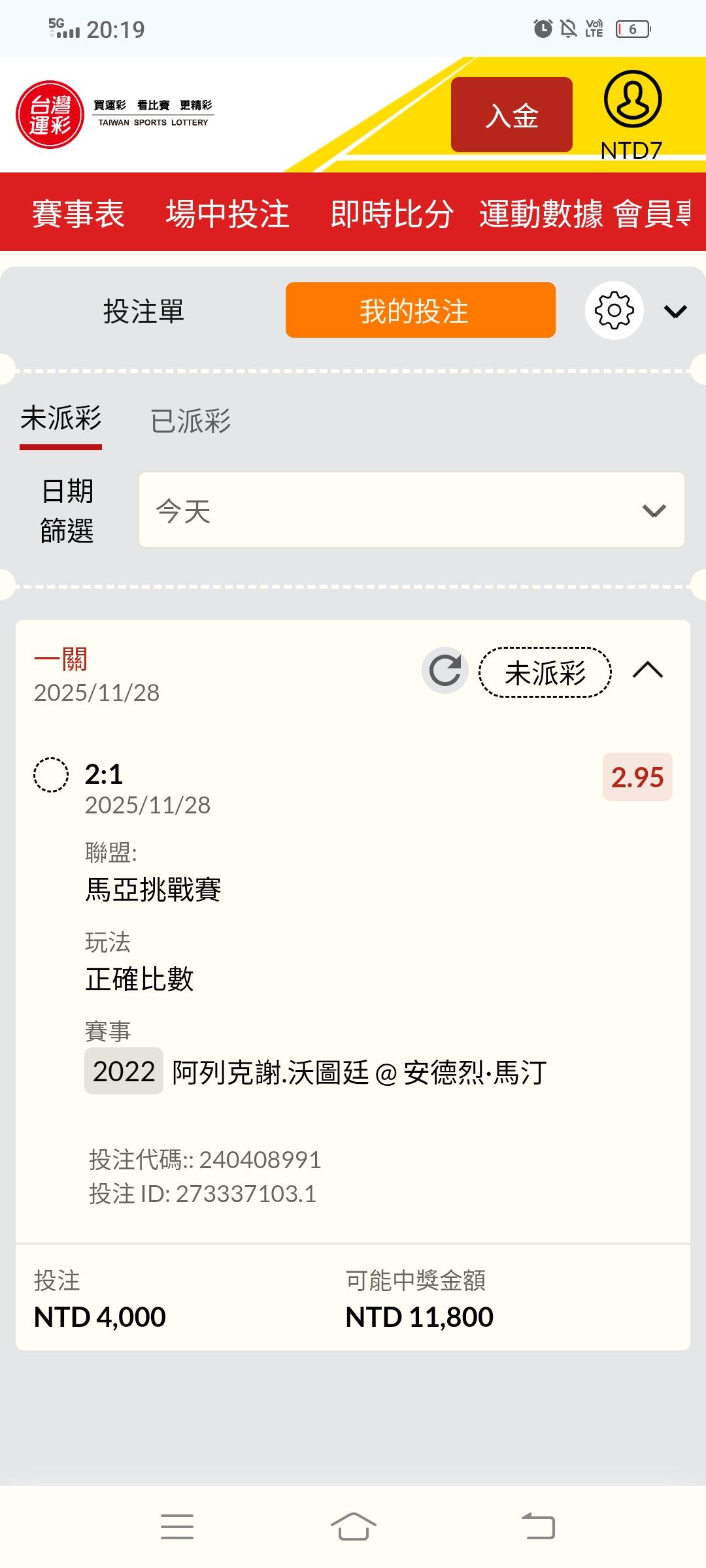The image size is (706, 1568).
Task: Go to 賽事表 in the menu
Action: click(78, 214)
